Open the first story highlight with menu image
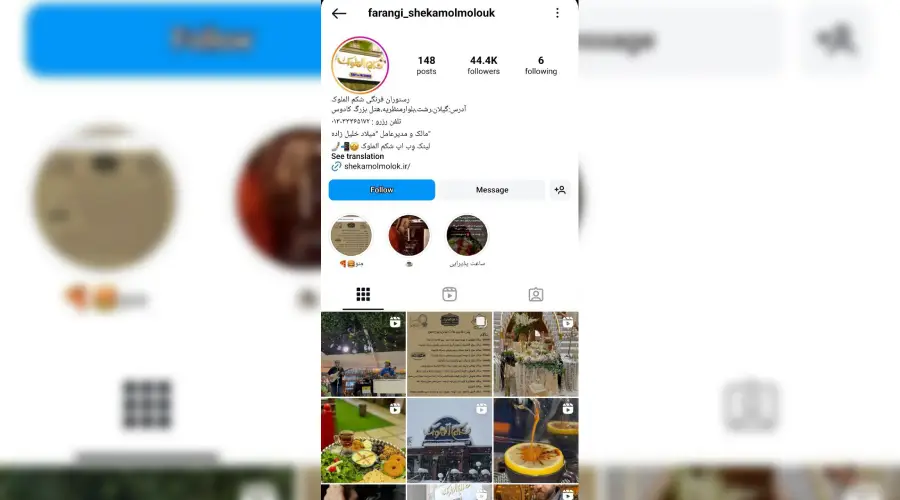The height and width of the screenshot is (500, 900). [351, 236]
